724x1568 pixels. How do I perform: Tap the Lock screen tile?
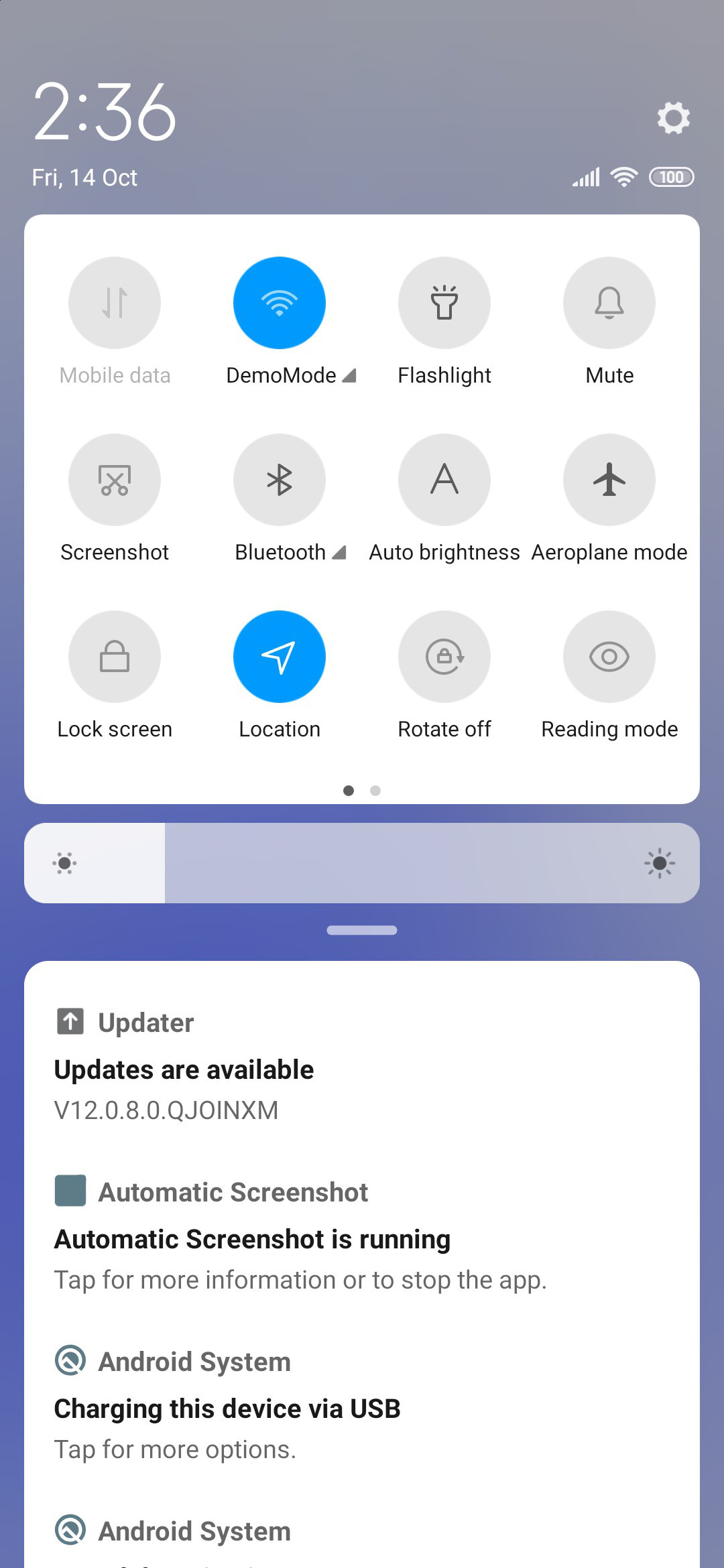click(115, 657)
